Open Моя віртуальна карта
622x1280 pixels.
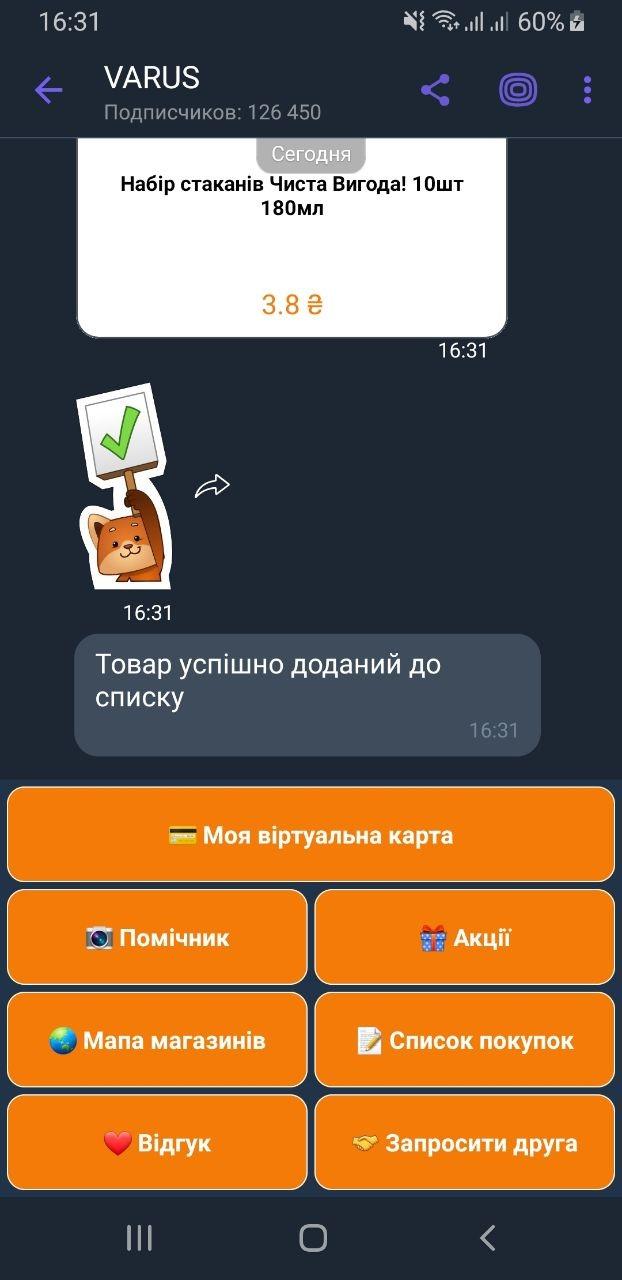pyautogui.click(x=311, y=835)
